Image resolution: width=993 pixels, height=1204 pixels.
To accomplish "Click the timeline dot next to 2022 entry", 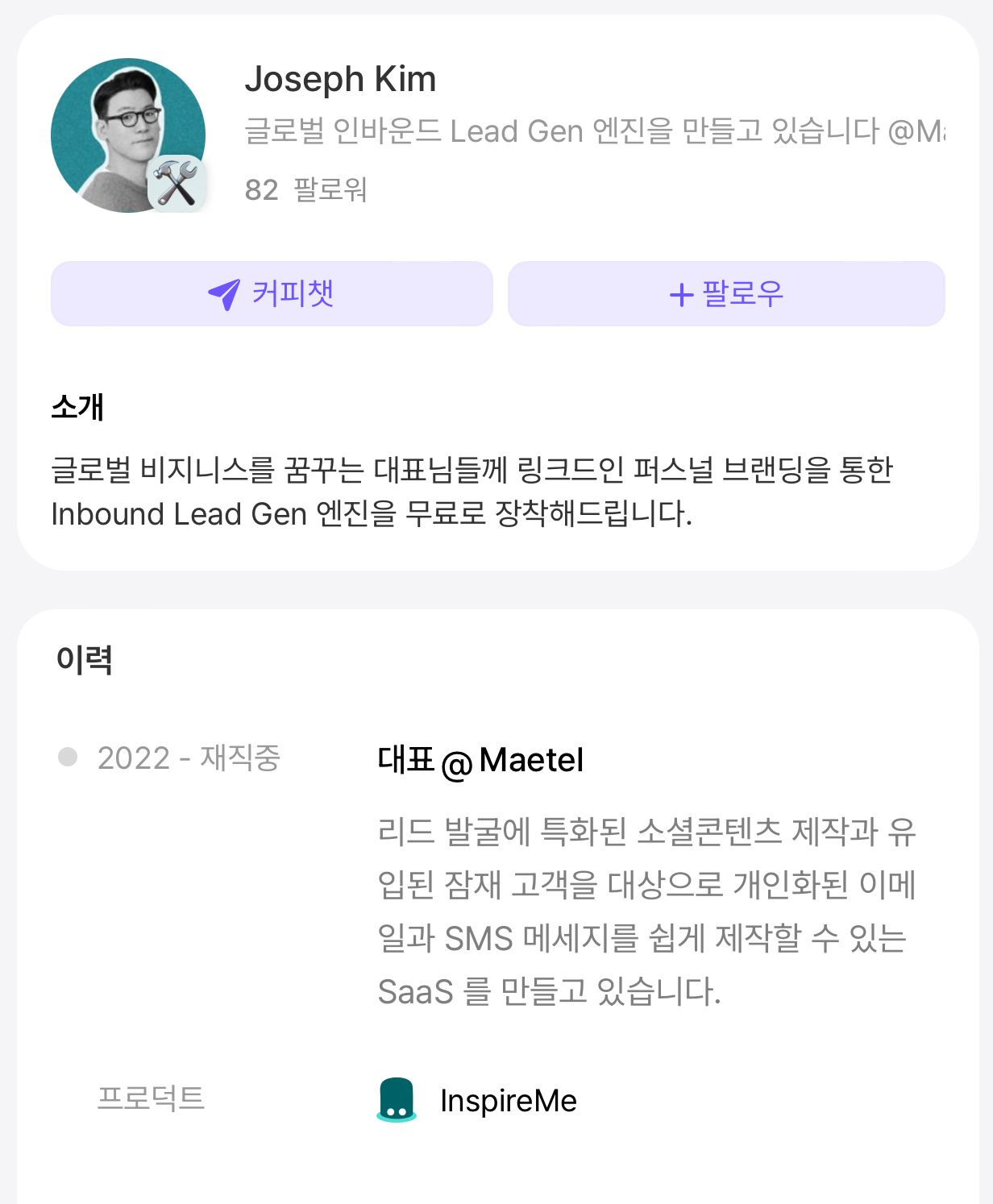I will (x=69, y=757).
